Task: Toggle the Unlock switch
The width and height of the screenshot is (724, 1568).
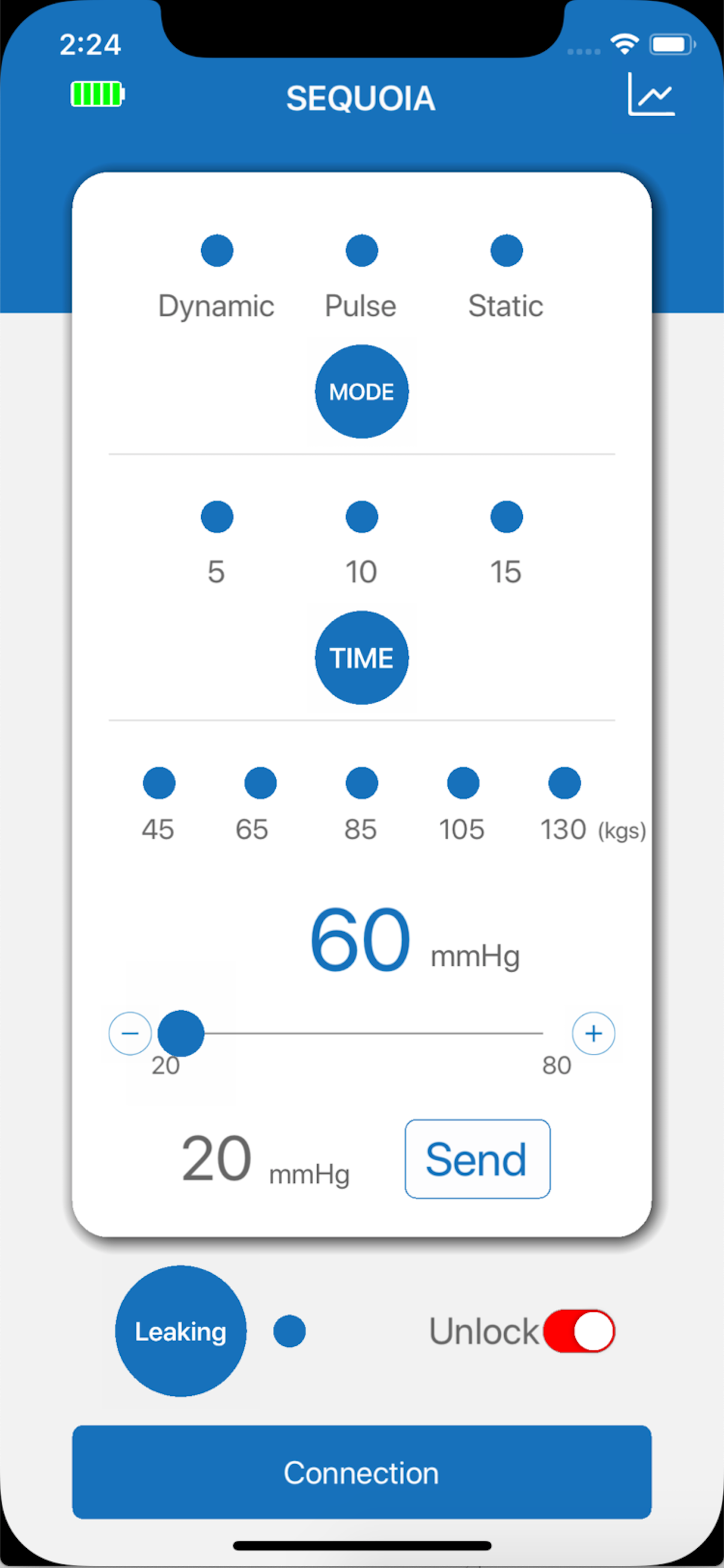Action: 579,1331
